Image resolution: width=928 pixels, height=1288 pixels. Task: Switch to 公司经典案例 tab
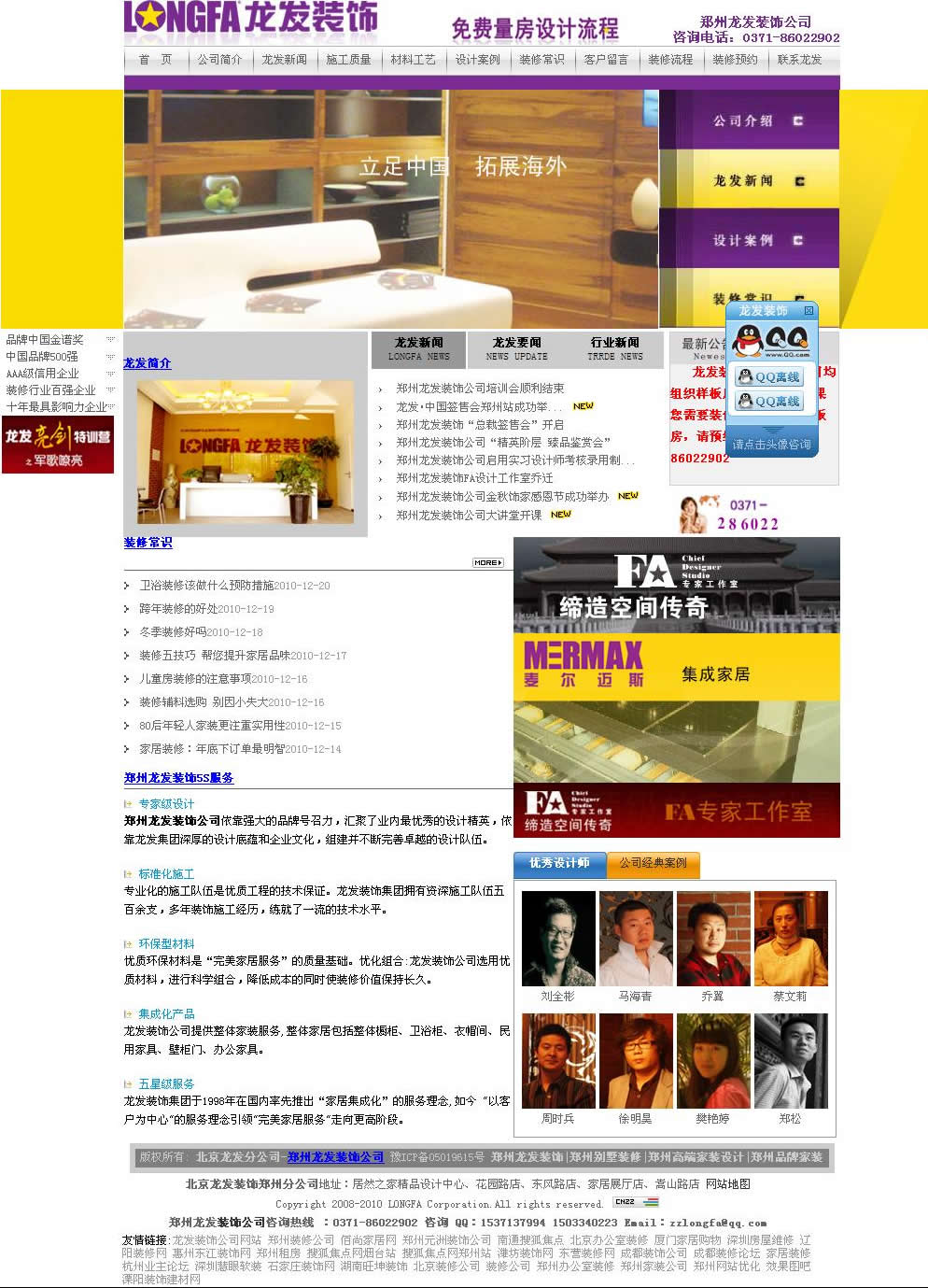[653, 864]
